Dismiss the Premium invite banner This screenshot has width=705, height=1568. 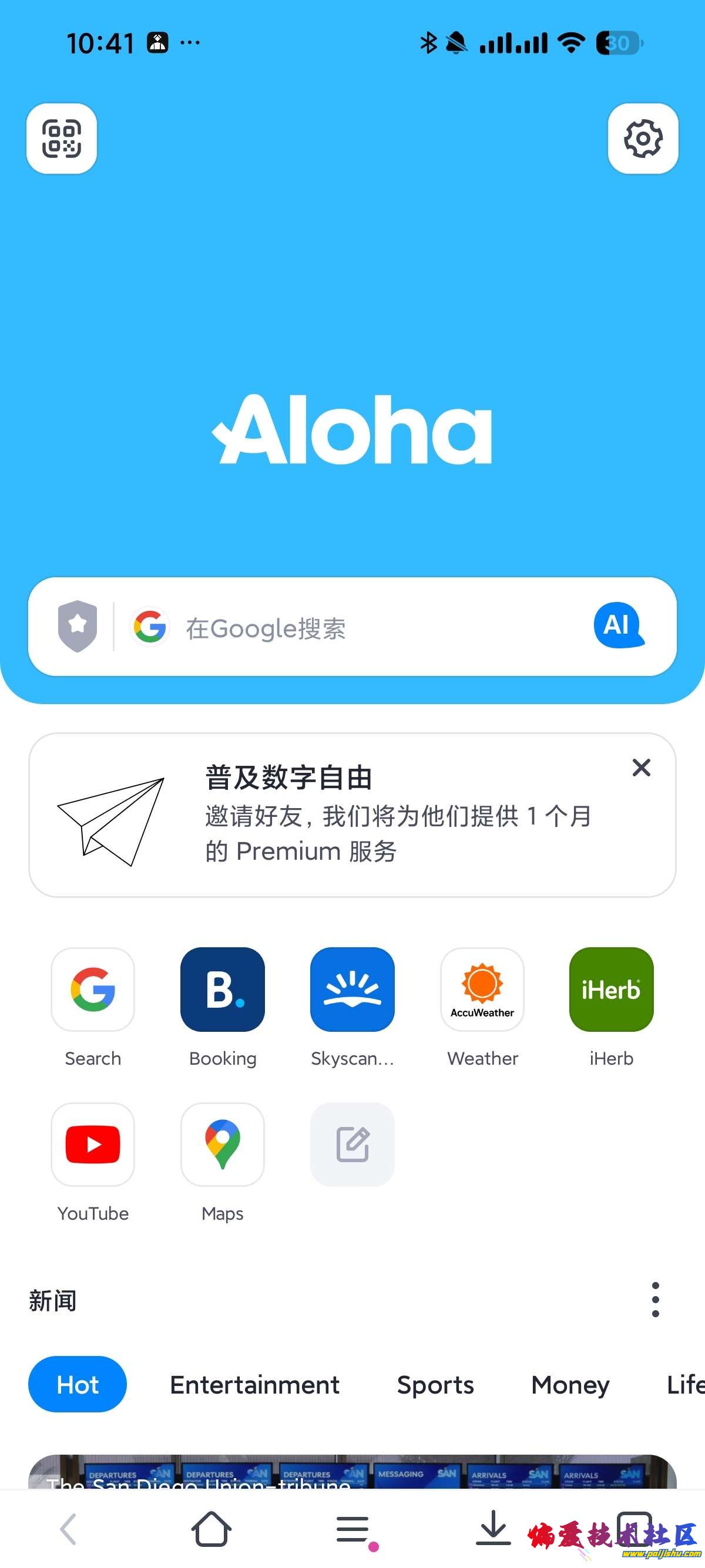click(x=641, y=768)
